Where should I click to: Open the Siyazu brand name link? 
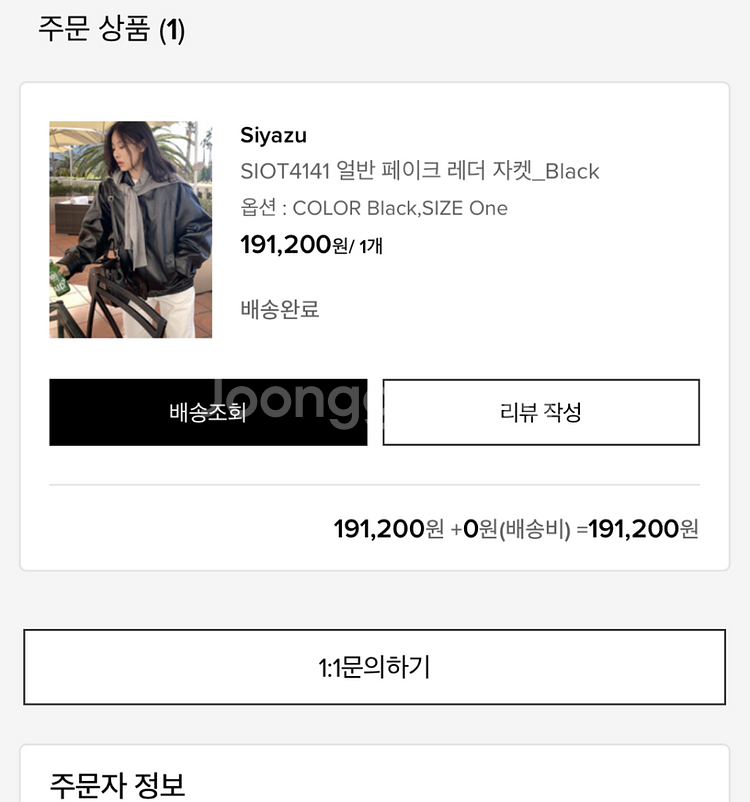pyautogui.click(x=271, y=135)
